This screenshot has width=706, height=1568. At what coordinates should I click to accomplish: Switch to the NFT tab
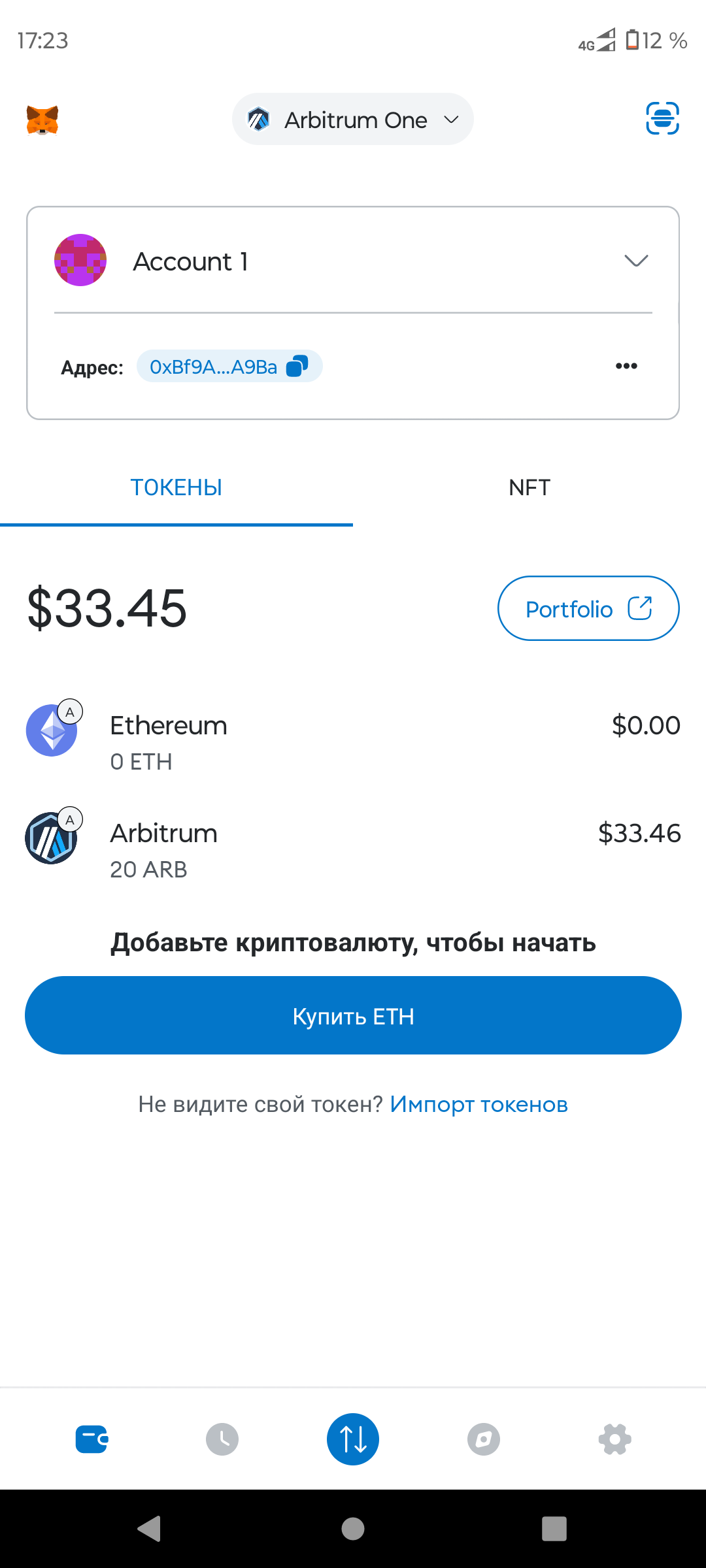529,488
